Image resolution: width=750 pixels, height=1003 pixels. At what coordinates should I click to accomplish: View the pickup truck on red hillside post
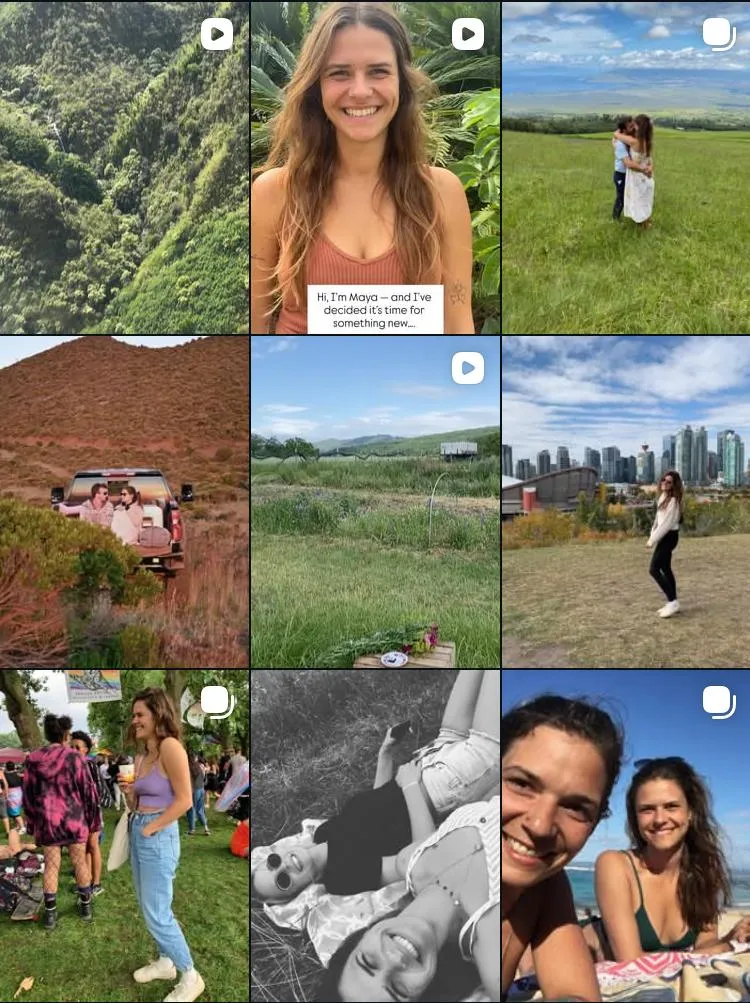pos(124,502)
